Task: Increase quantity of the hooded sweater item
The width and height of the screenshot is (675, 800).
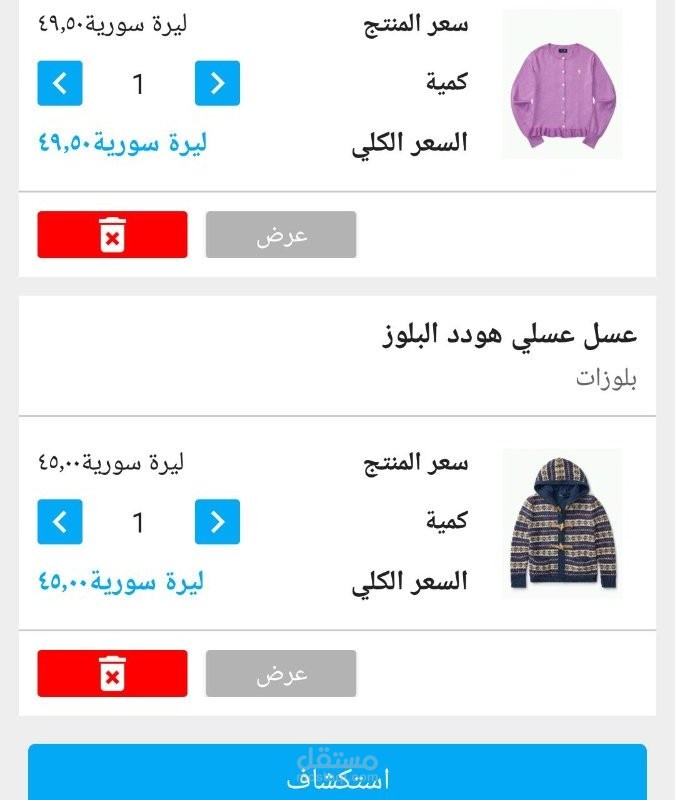Action: [x=217, y=521]
